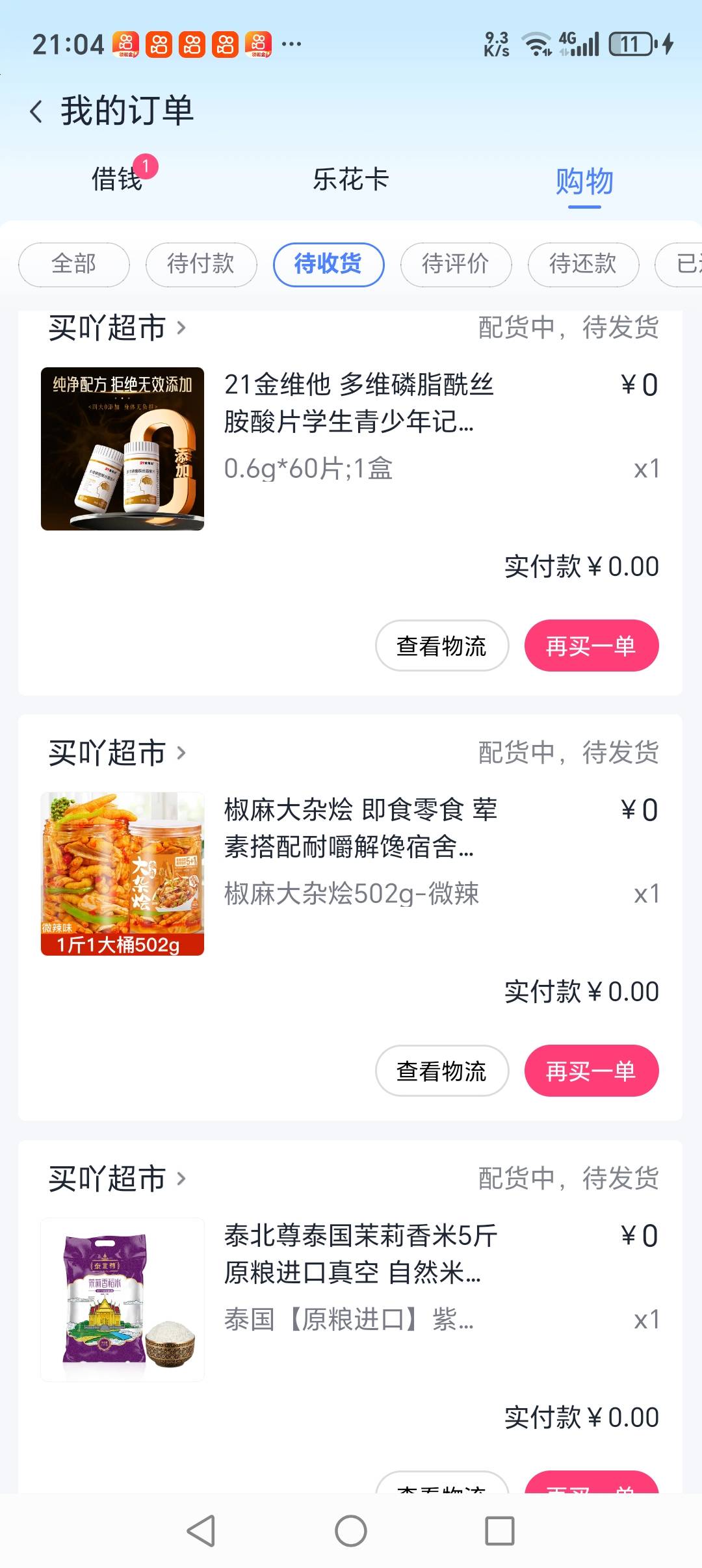Filter orders by 全部

click(74, 264)
